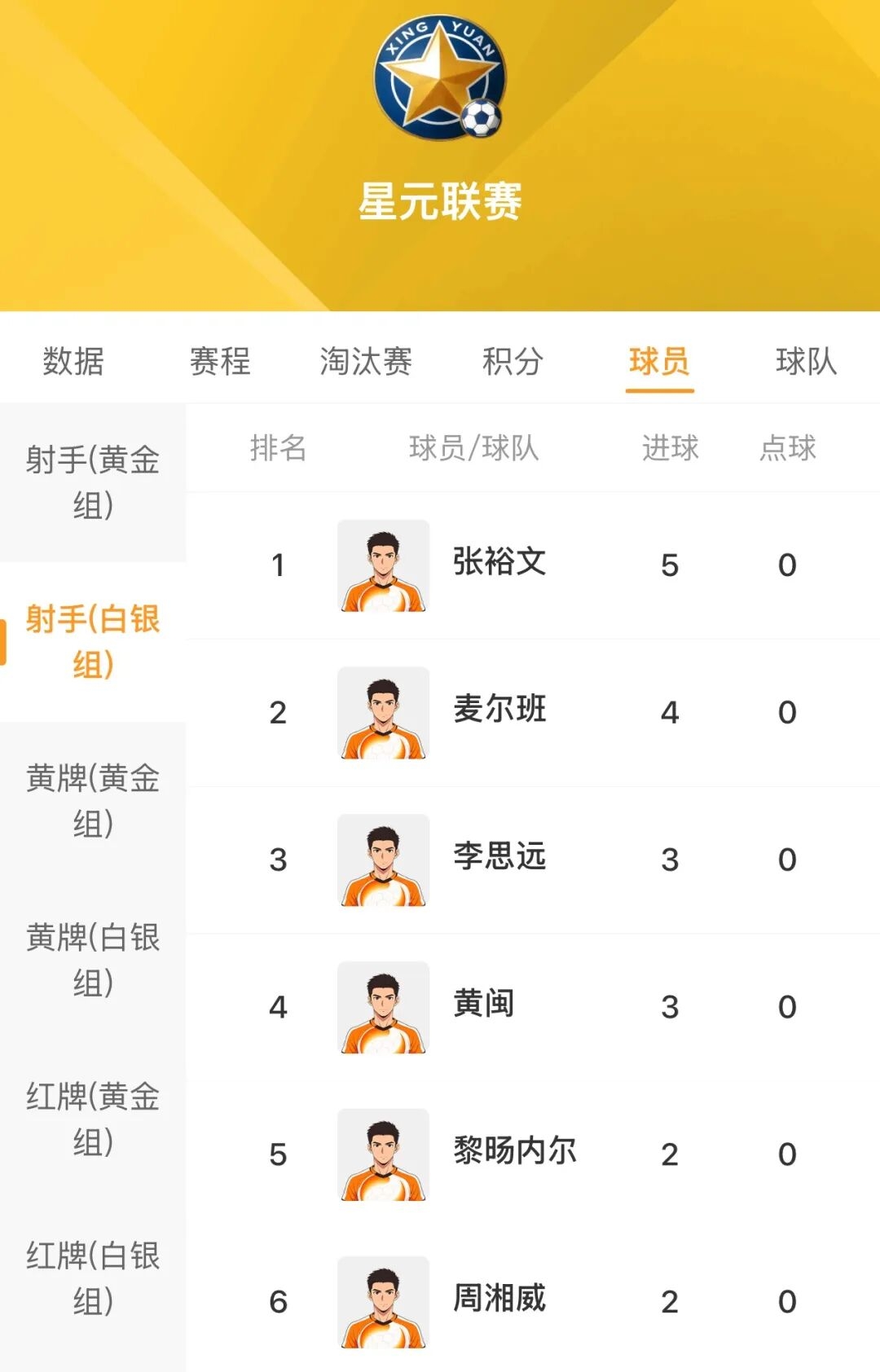Click 黄闽's avatar picture
The image size is (880, 1372).
[383, 1008]
